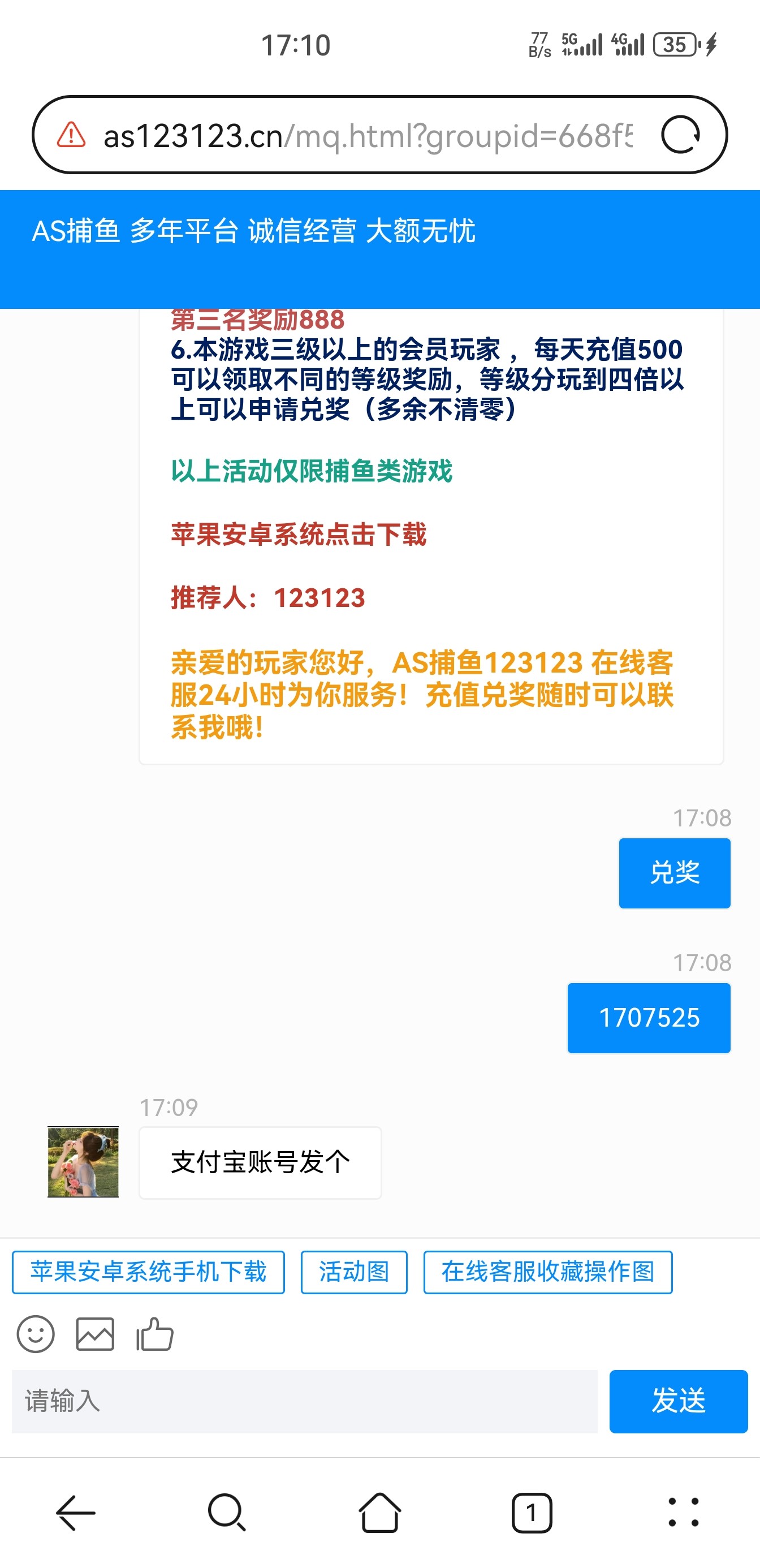This screenshot has height=1568, width=760.
Task: Open the browser overflow menu
Action: pos(683,1512)
